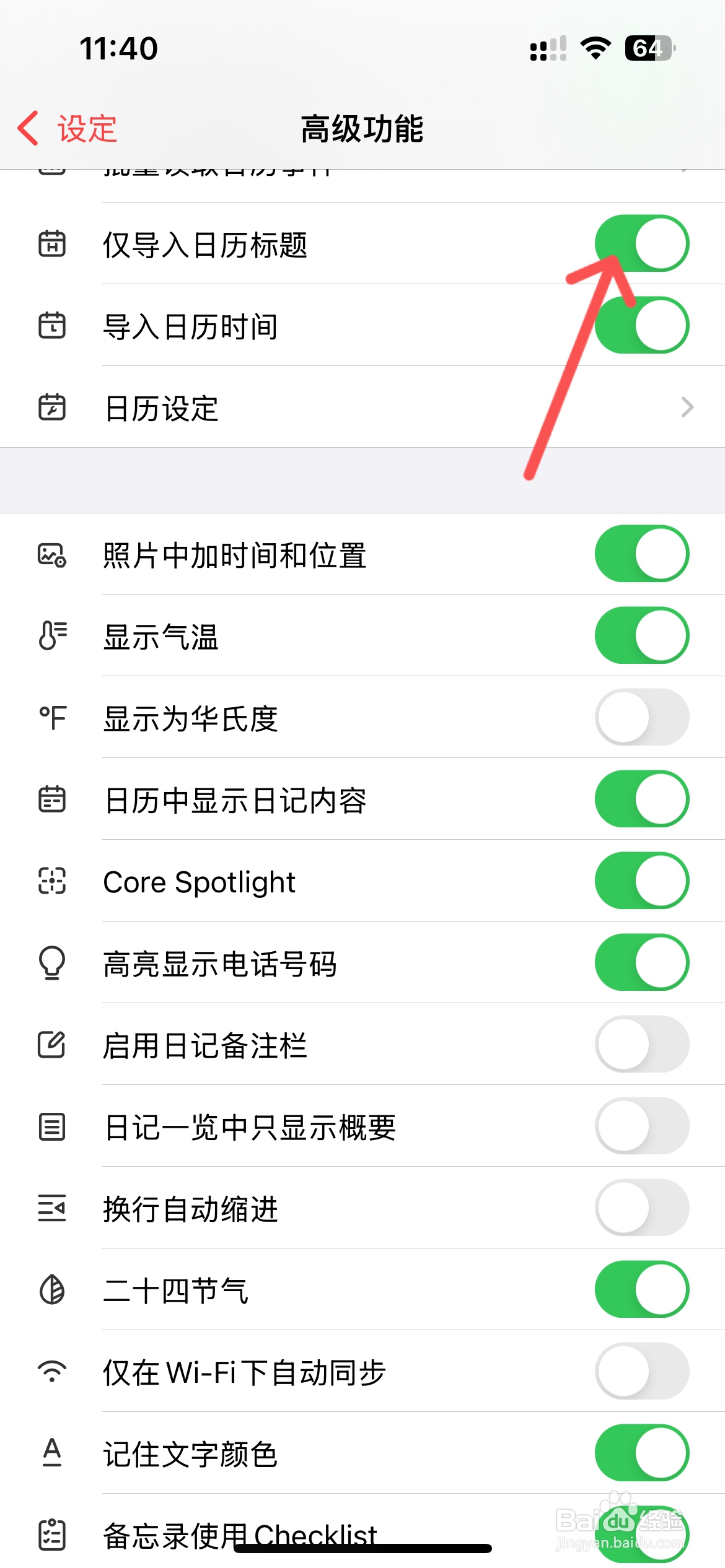Enable the 显示为华氏度 toggle
725x1568 pixels.
click(x=643, y=717)
